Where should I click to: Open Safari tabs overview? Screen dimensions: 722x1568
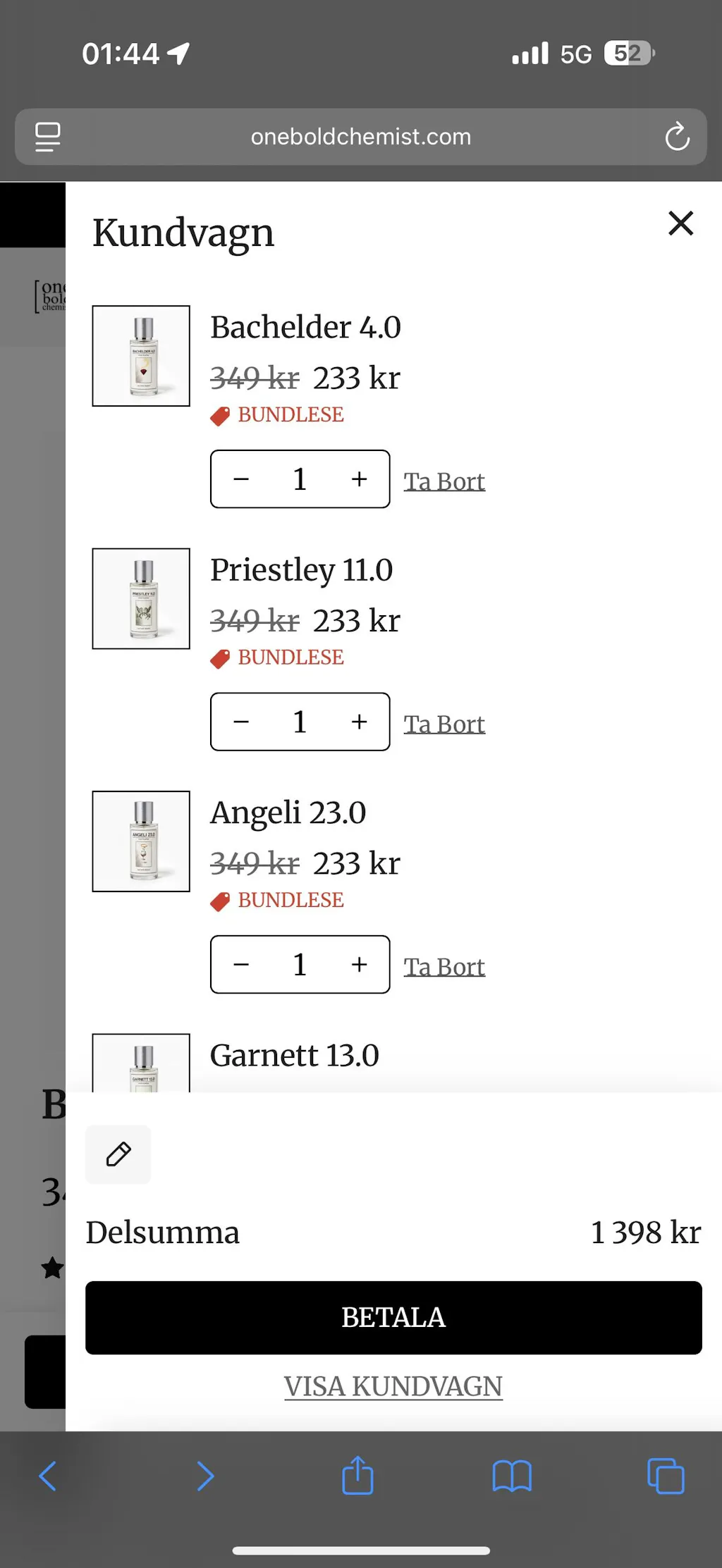point(666,1476)
